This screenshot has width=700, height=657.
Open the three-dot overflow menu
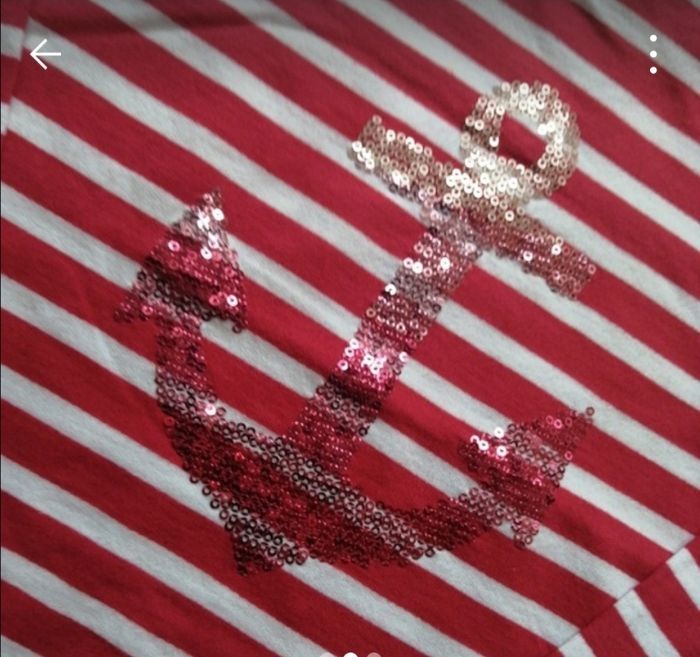click(x=653, y=55)
